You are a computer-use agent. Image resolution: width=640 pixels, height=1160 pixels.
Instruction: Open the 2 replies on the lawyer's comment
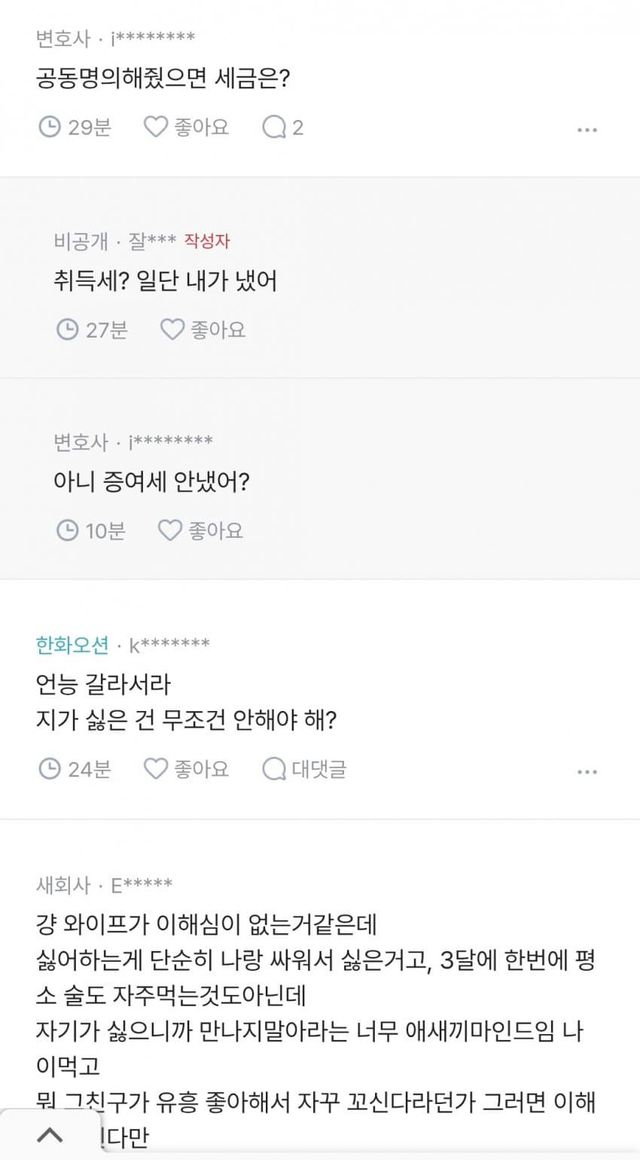pos(283,127)
